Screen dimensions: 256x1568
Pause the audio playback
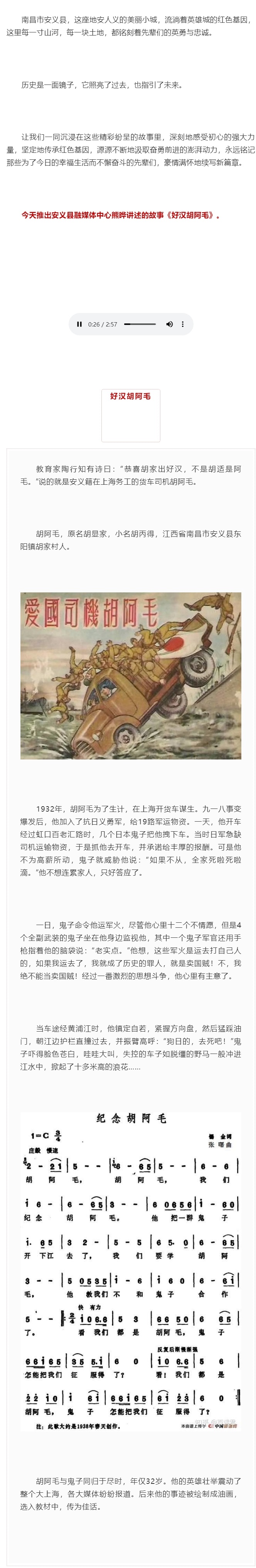tap(79, 325)
